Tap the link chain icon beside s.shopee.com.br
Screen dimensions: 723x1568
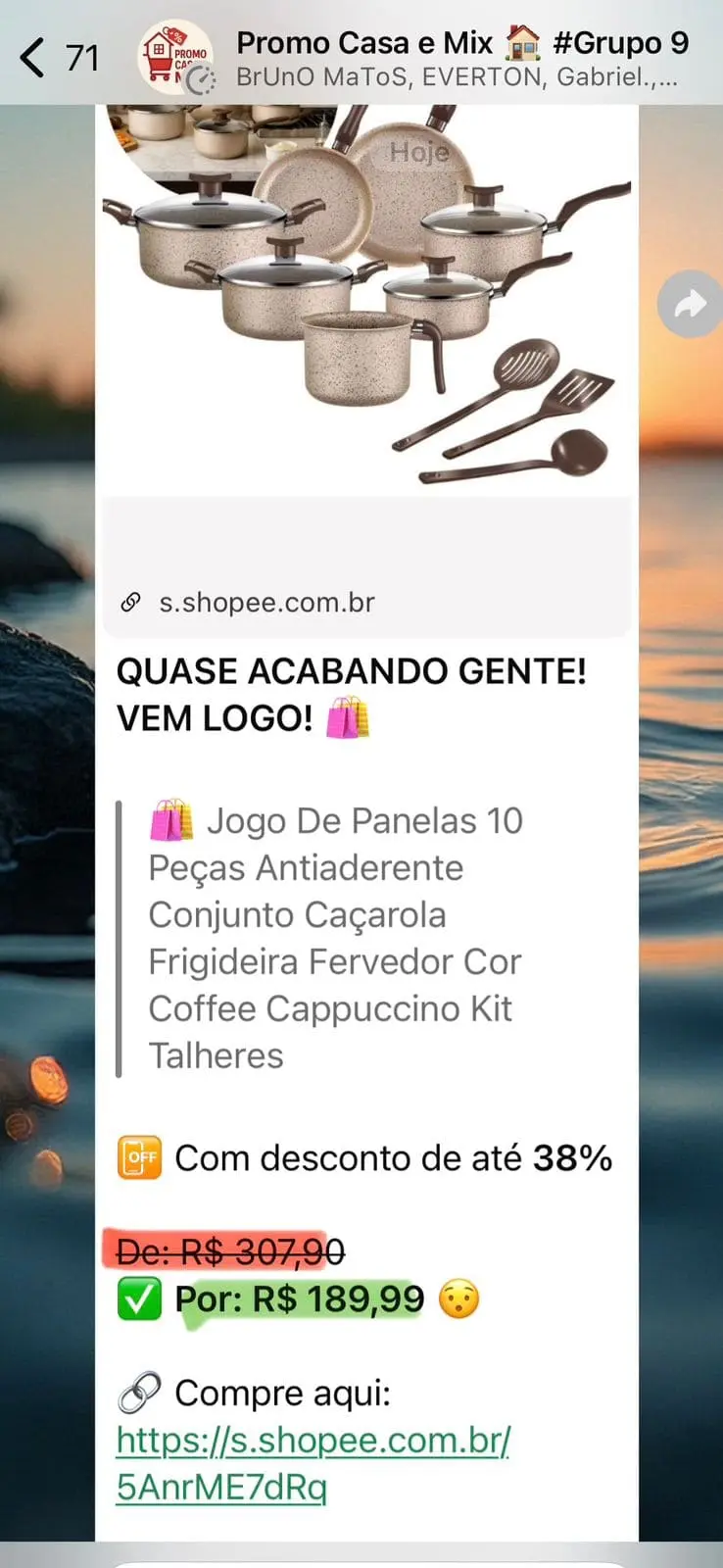pos(131,601)
